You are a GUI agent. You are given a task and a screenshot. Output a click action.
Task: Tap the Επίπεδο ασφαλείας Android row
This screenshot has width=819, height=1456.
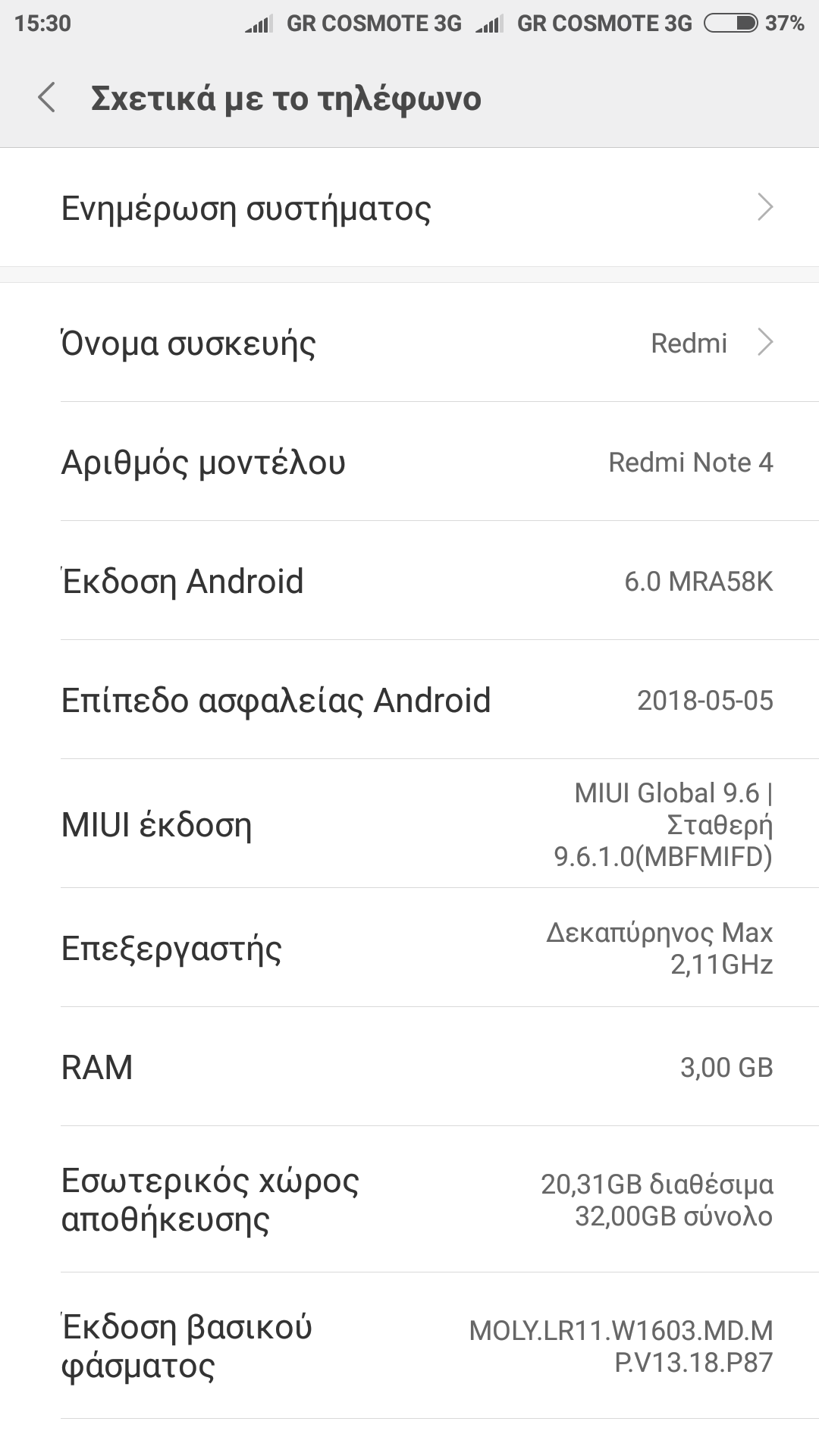409,700
